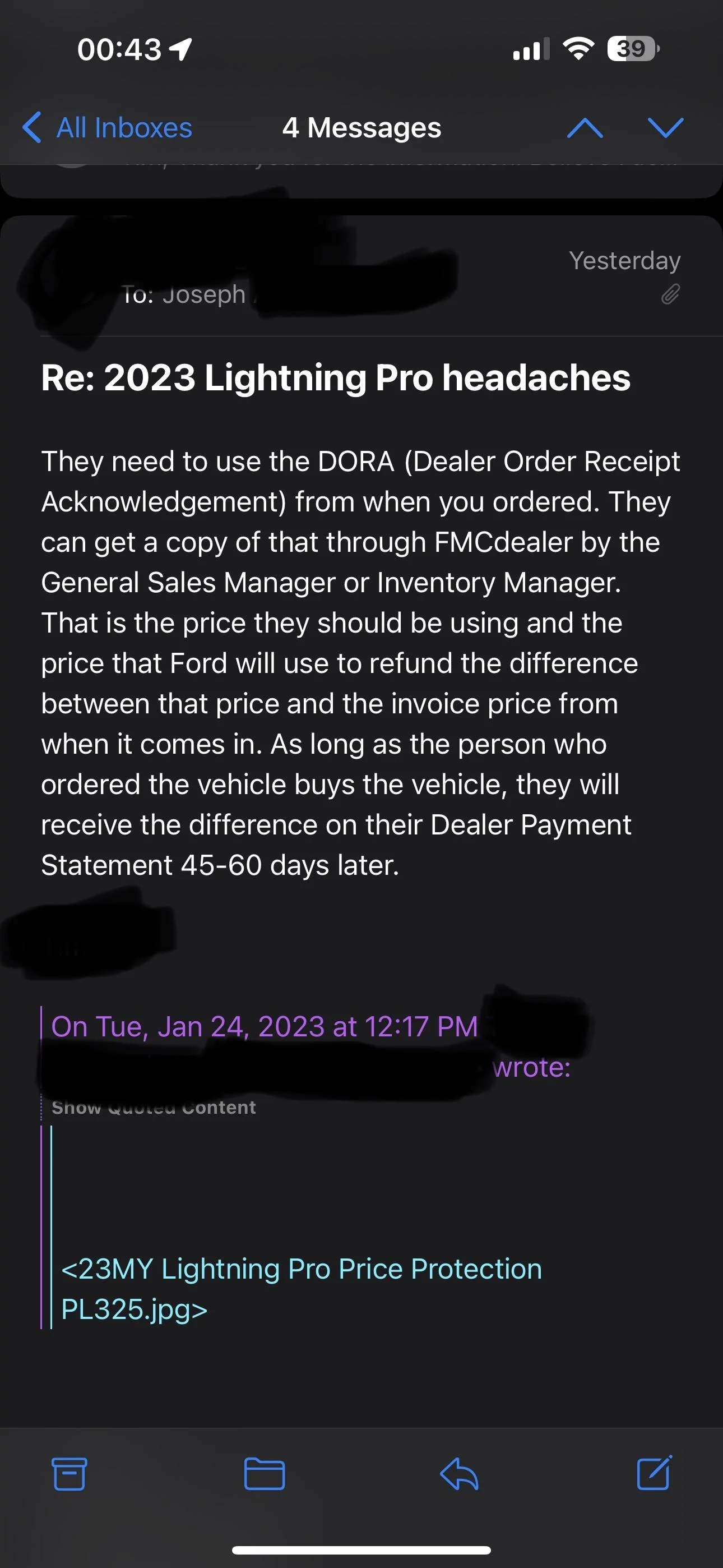Jump to the next message with down arrow
723x1568 pixels.
pos(665,128)
